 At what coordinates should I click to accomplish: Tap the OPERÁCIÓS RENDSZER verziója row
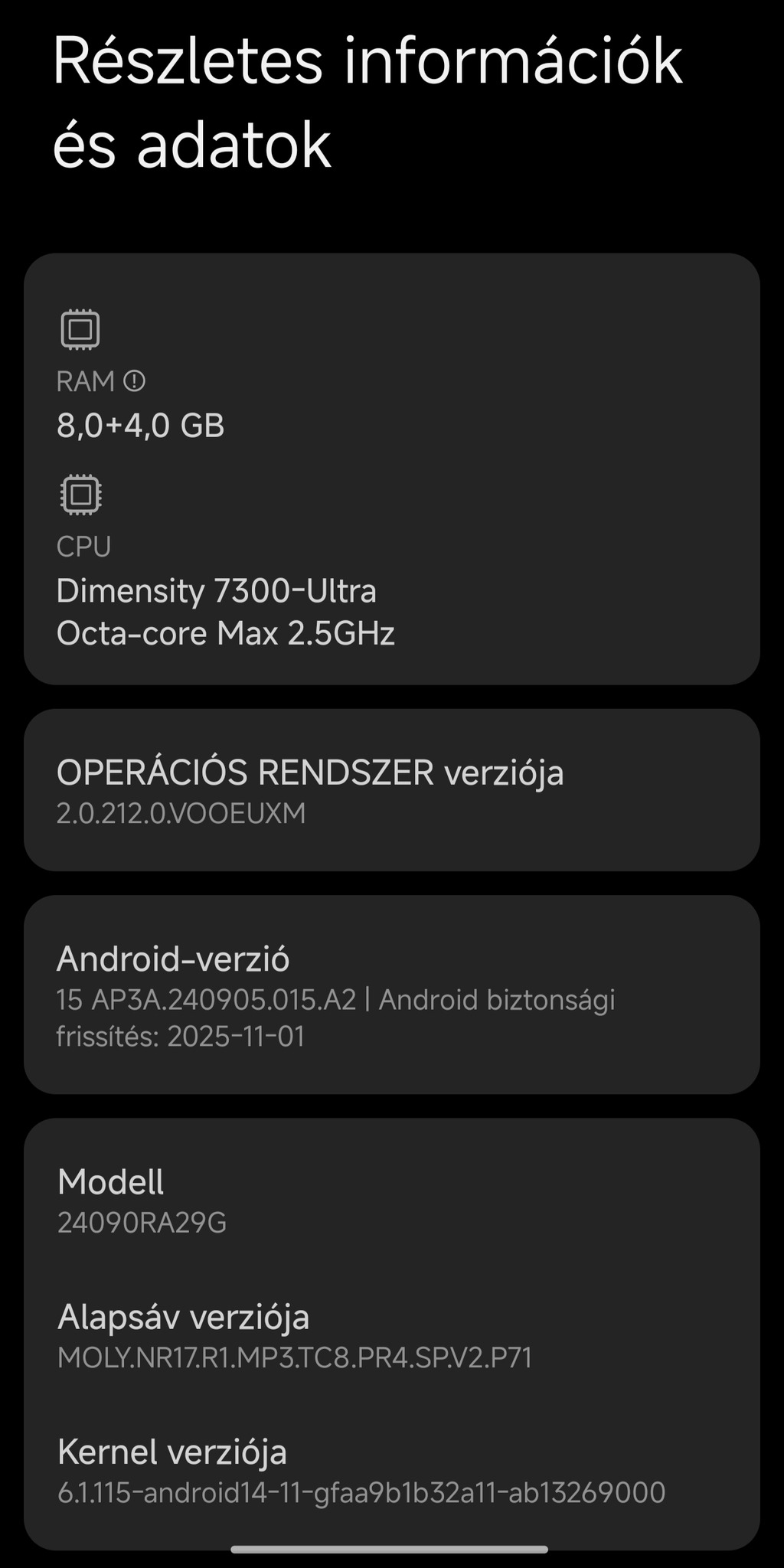click(x=391, y=790)
